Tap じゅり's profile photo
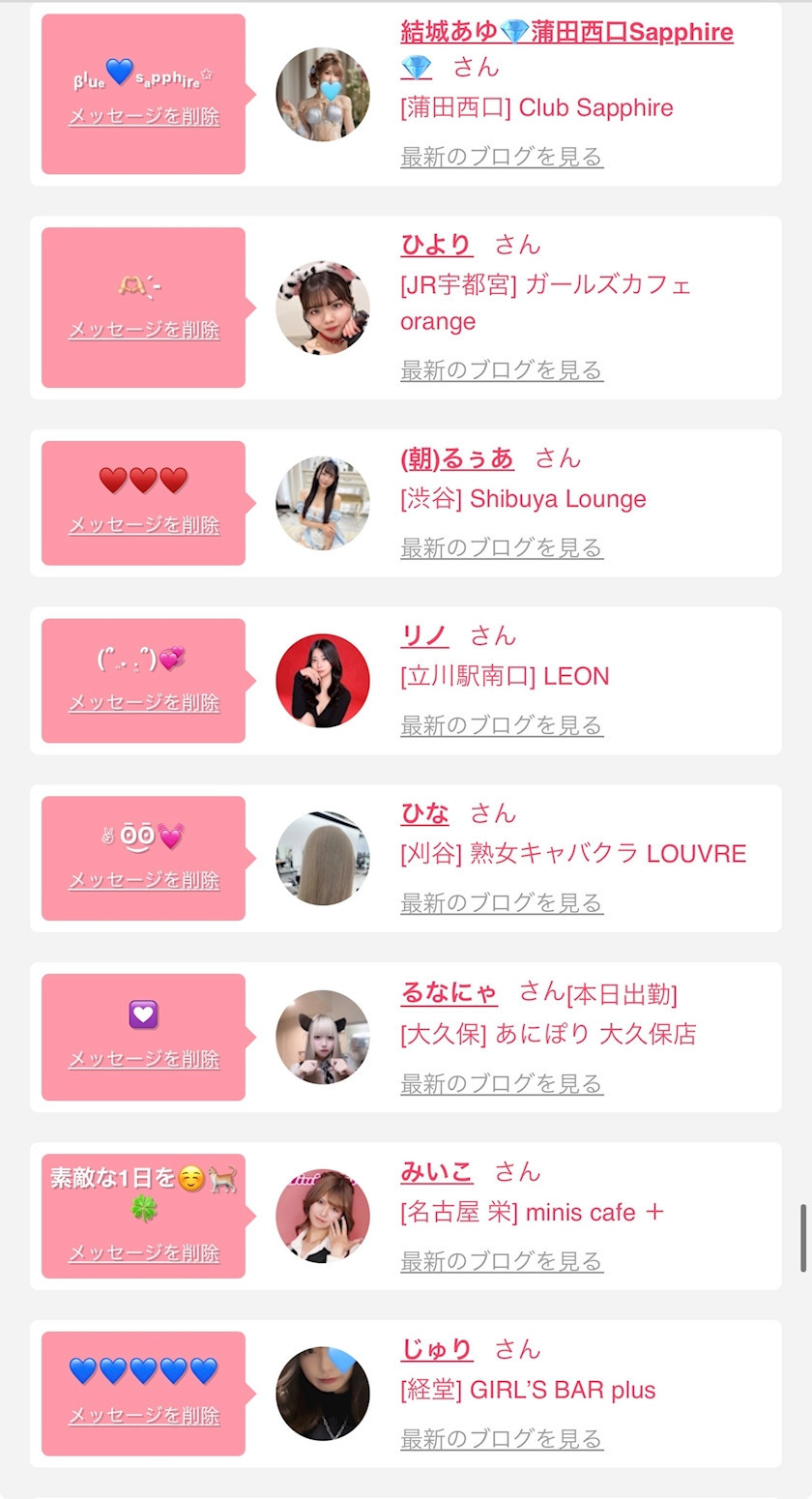The width and height of the screenshot is (812, 1499). pyautogui.click(x=323, y=1394)
